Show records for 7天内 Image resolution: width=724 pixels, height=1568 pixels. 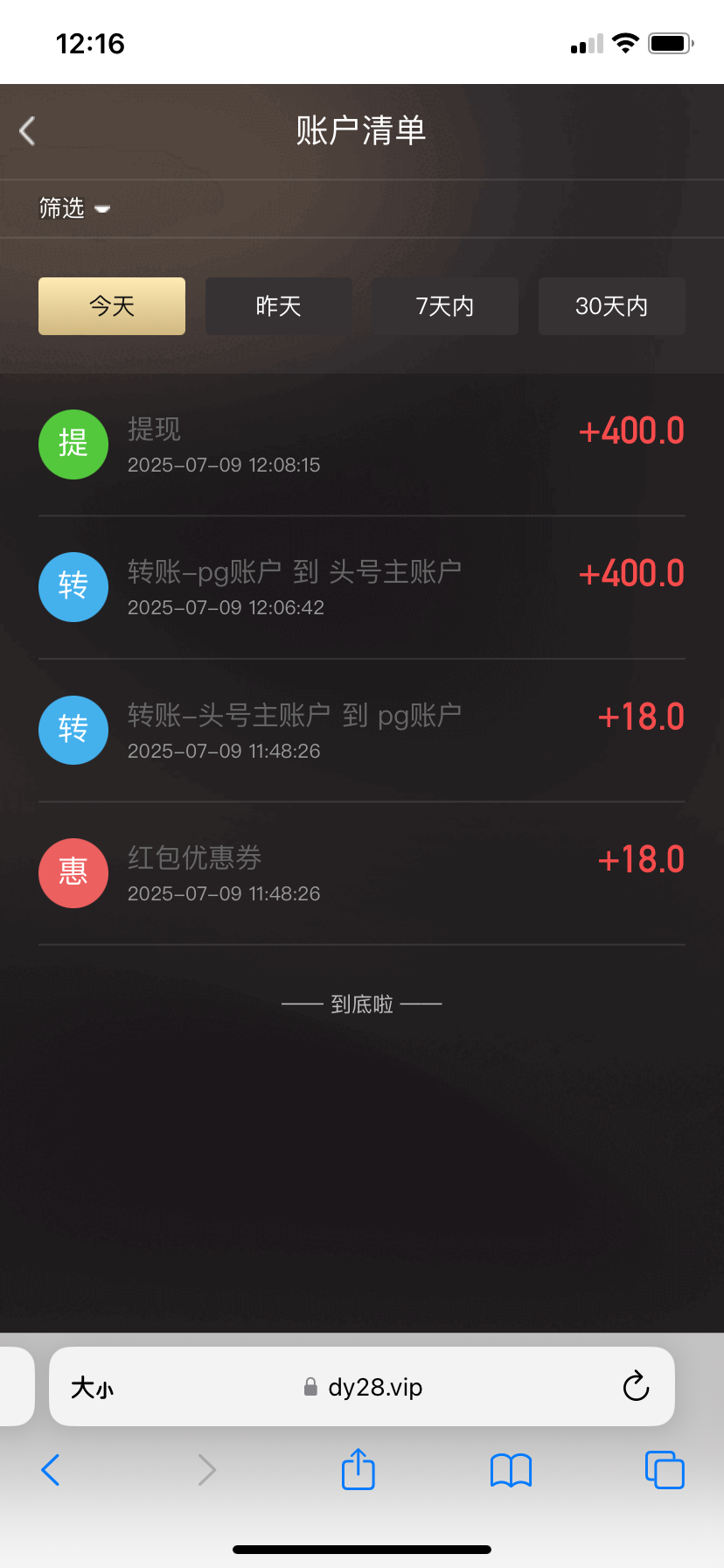[x=445, y=306]
